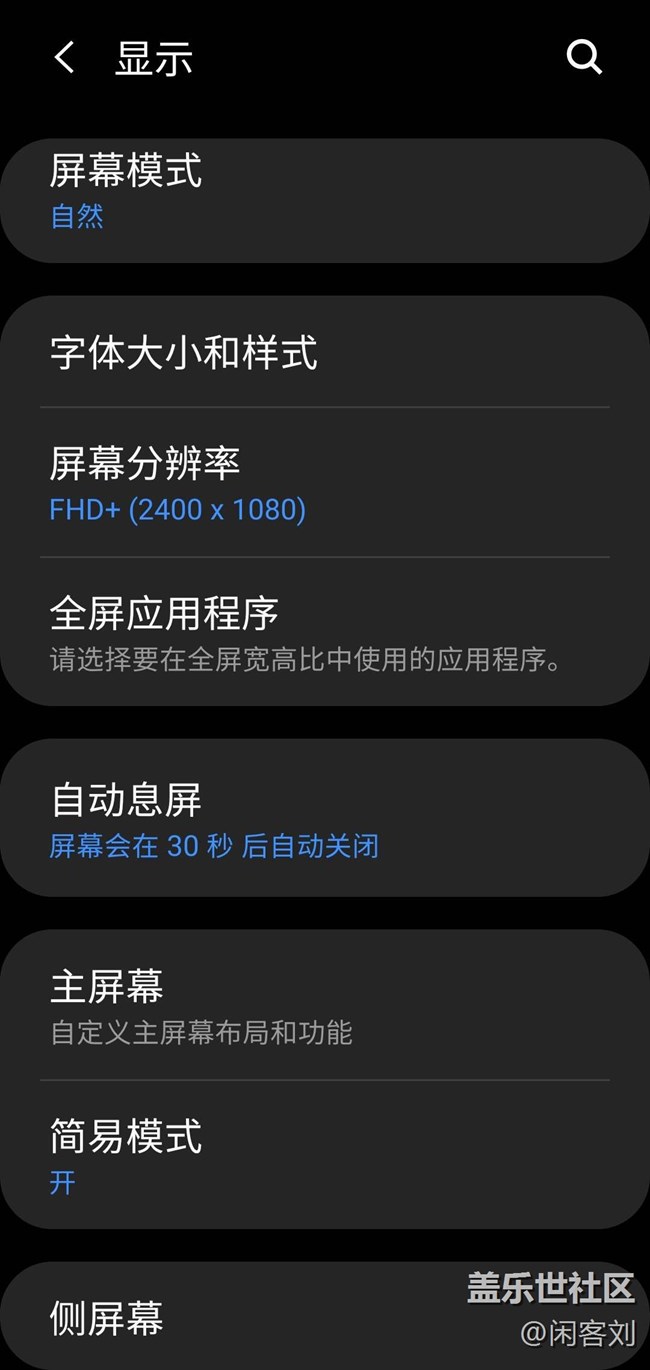Open 侧屏幕 settings

(325, 1317)
